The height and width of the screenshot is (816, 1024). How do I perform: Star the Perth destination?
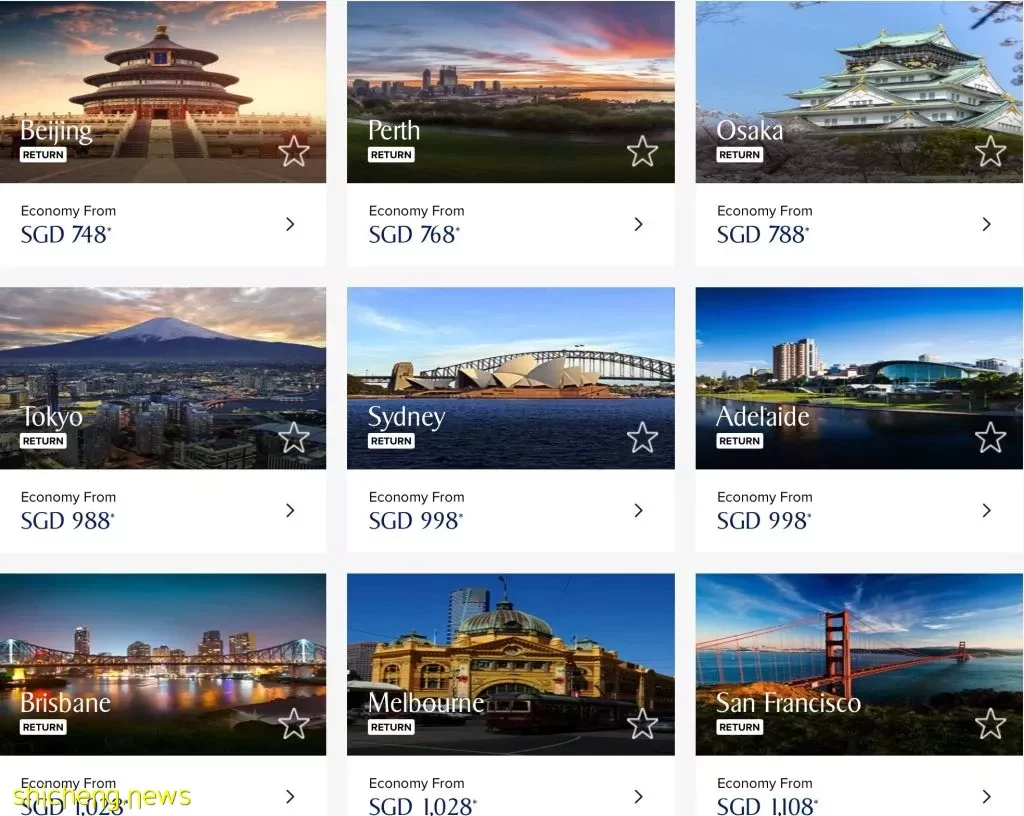[x=642, y=152]
